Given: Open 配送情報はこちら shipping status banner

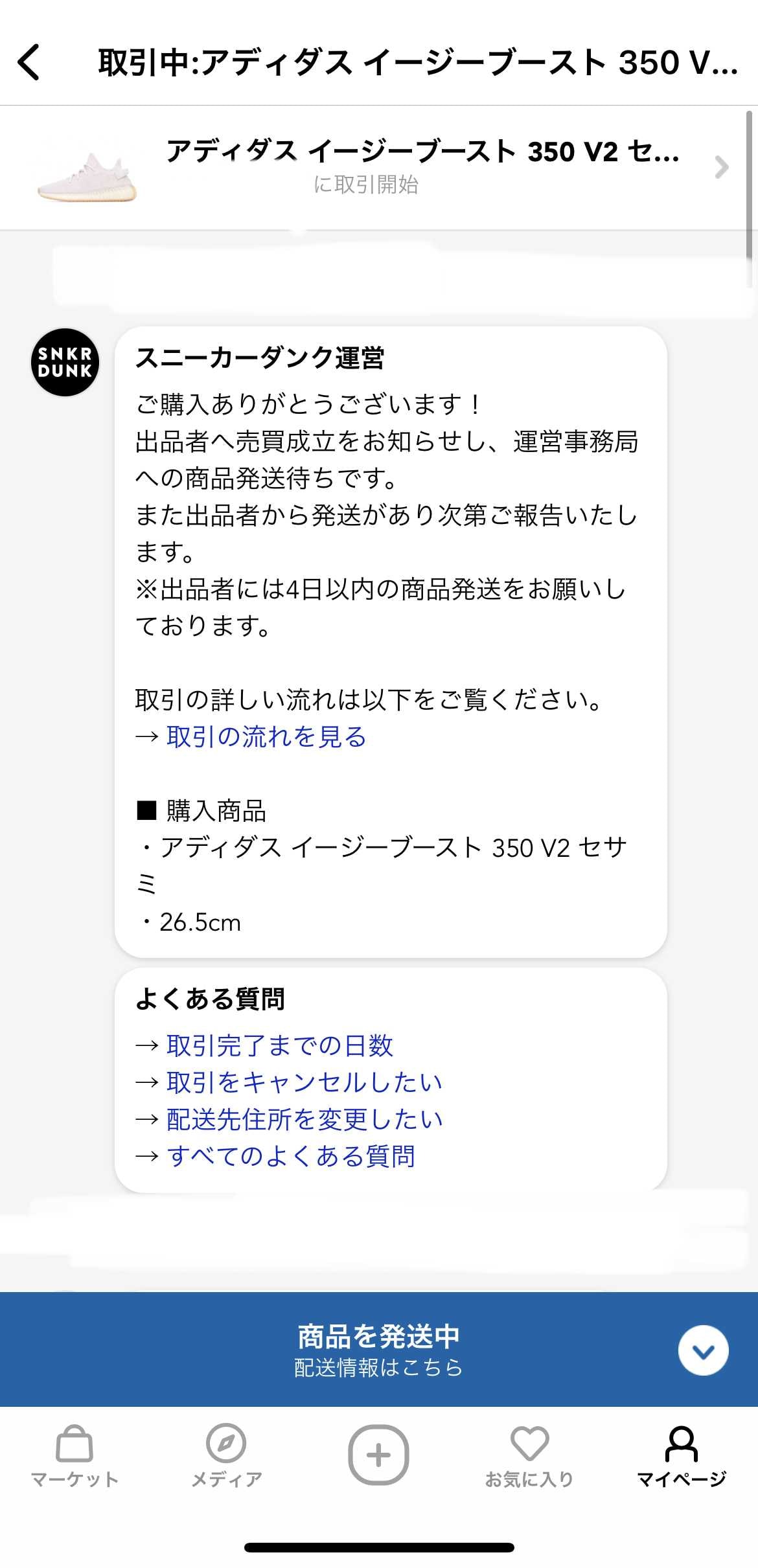Looking at the screenshot, I should pyautogui.click(x=379, y=1349).
